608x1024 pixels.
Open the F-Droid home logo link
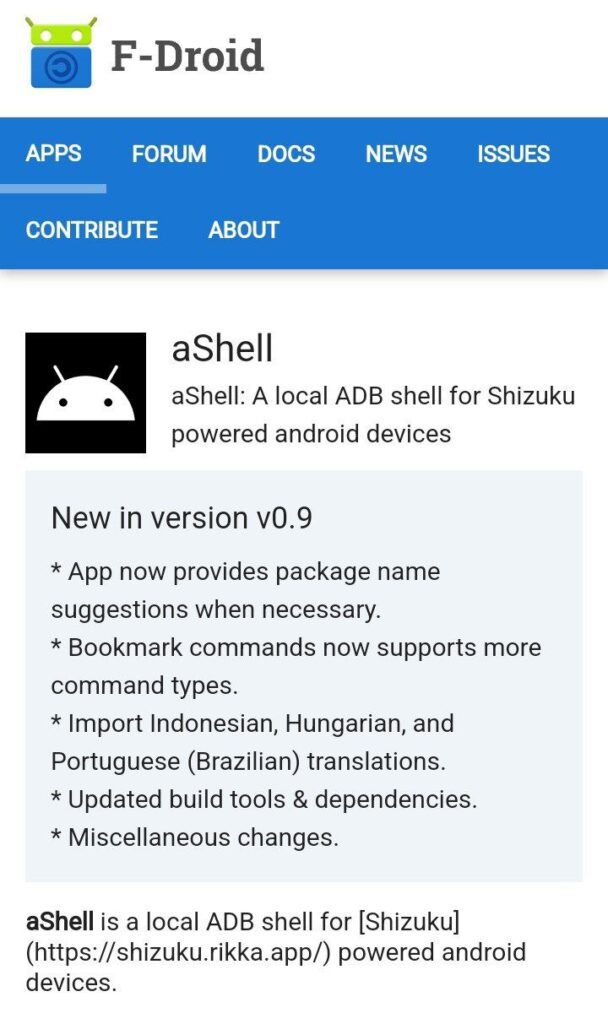click(x=145, y=55)
